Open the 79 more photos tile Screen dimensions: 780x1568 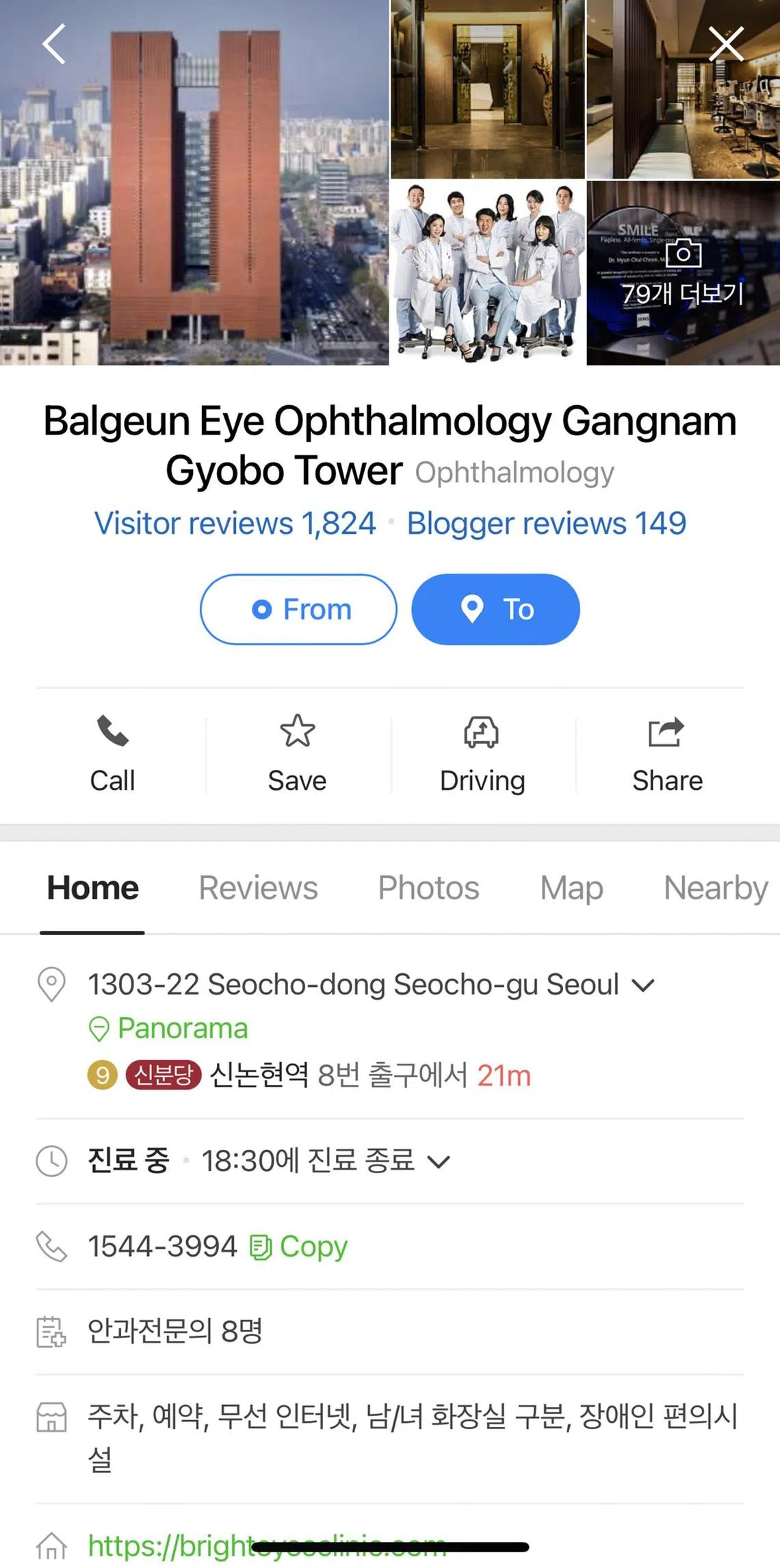683,273
